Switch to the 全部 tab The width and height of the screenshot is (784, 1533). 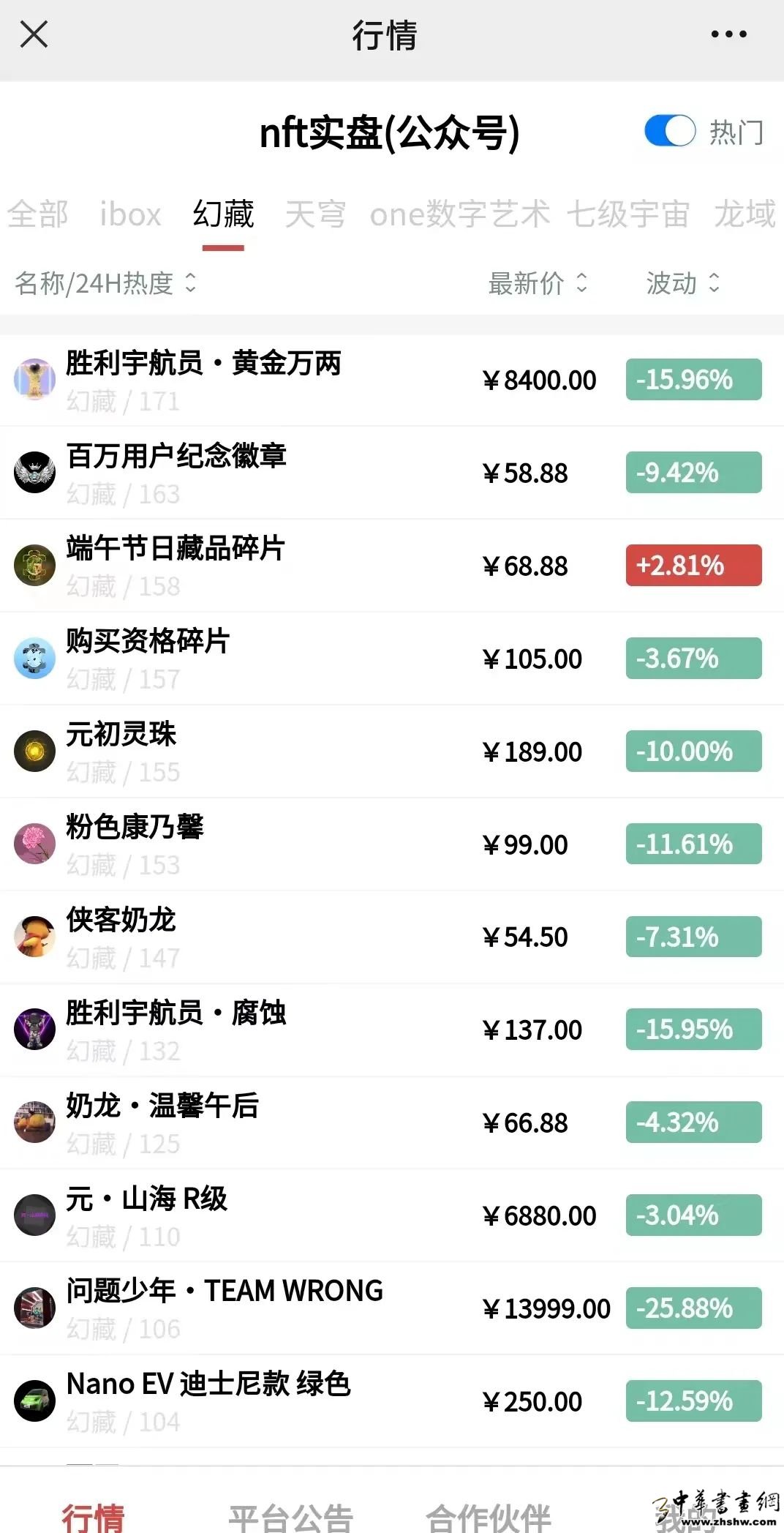[x=38, y=214]
